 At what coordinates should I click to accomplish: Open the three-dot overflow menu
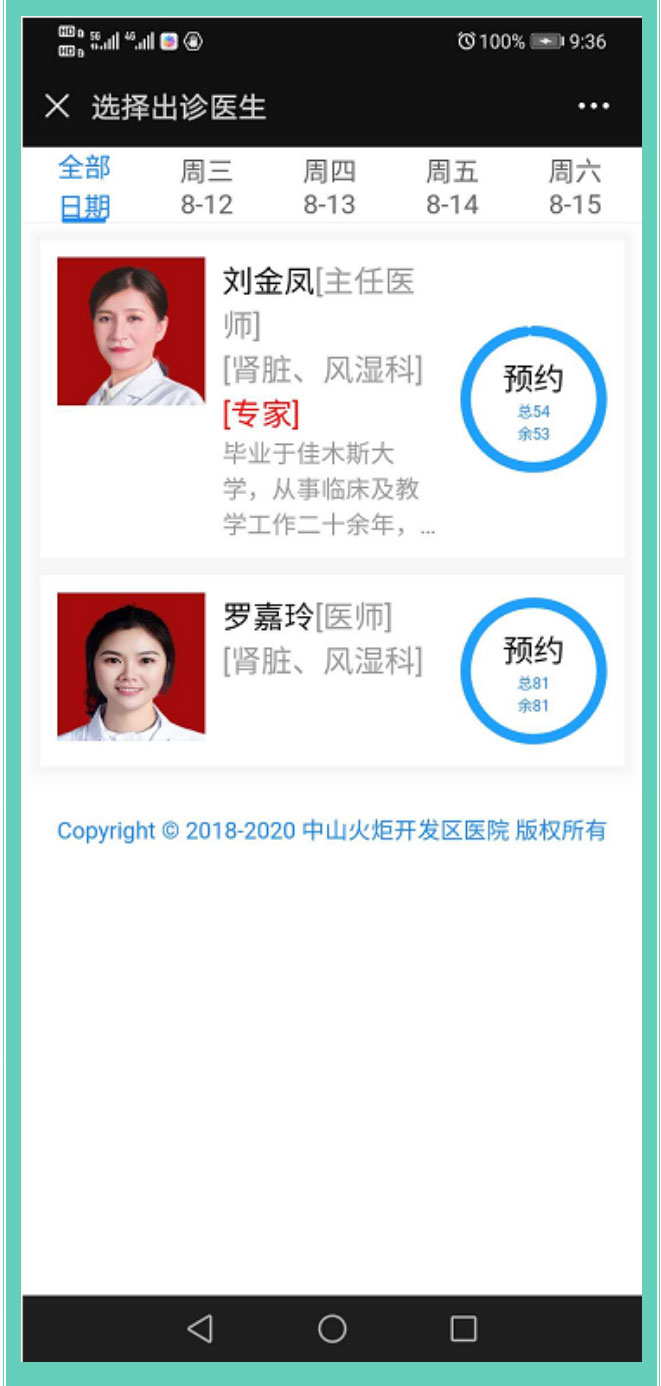coord(593,107)
